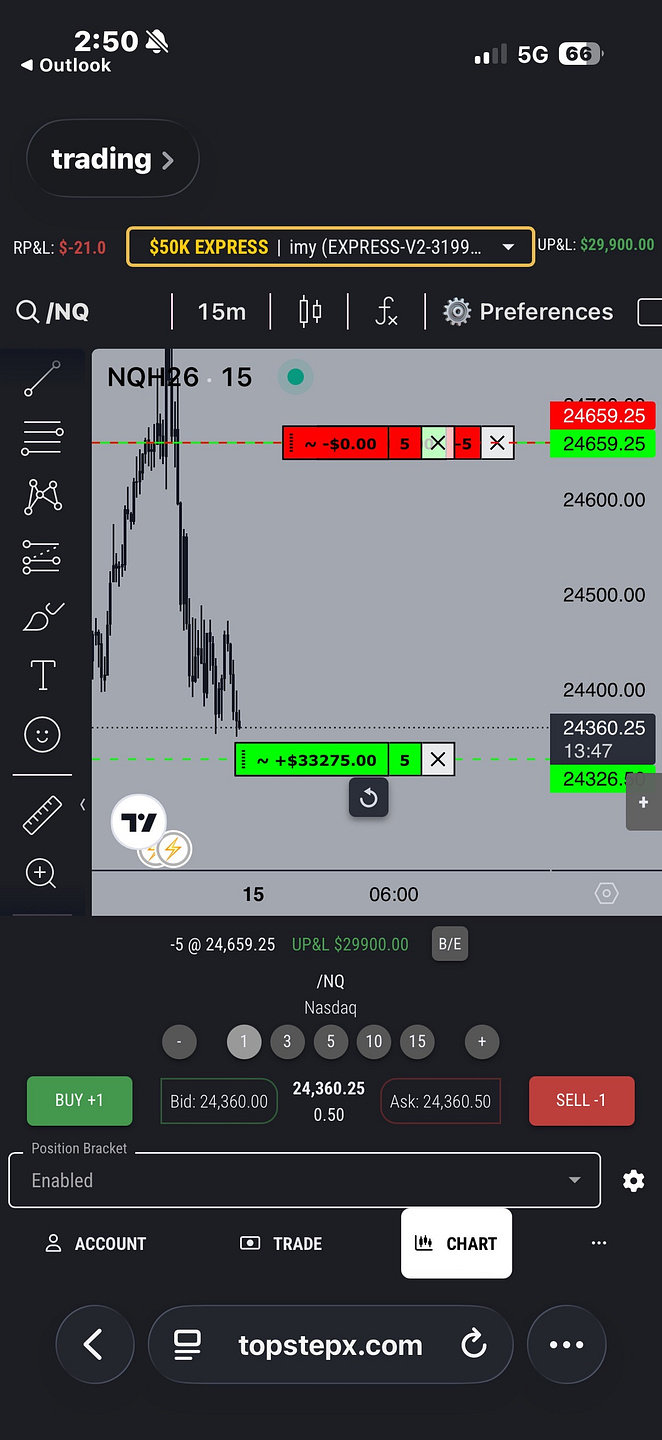Screen dimensions: 662x1440
Task: Open the indicators fx menu
Action: (386, 312)
